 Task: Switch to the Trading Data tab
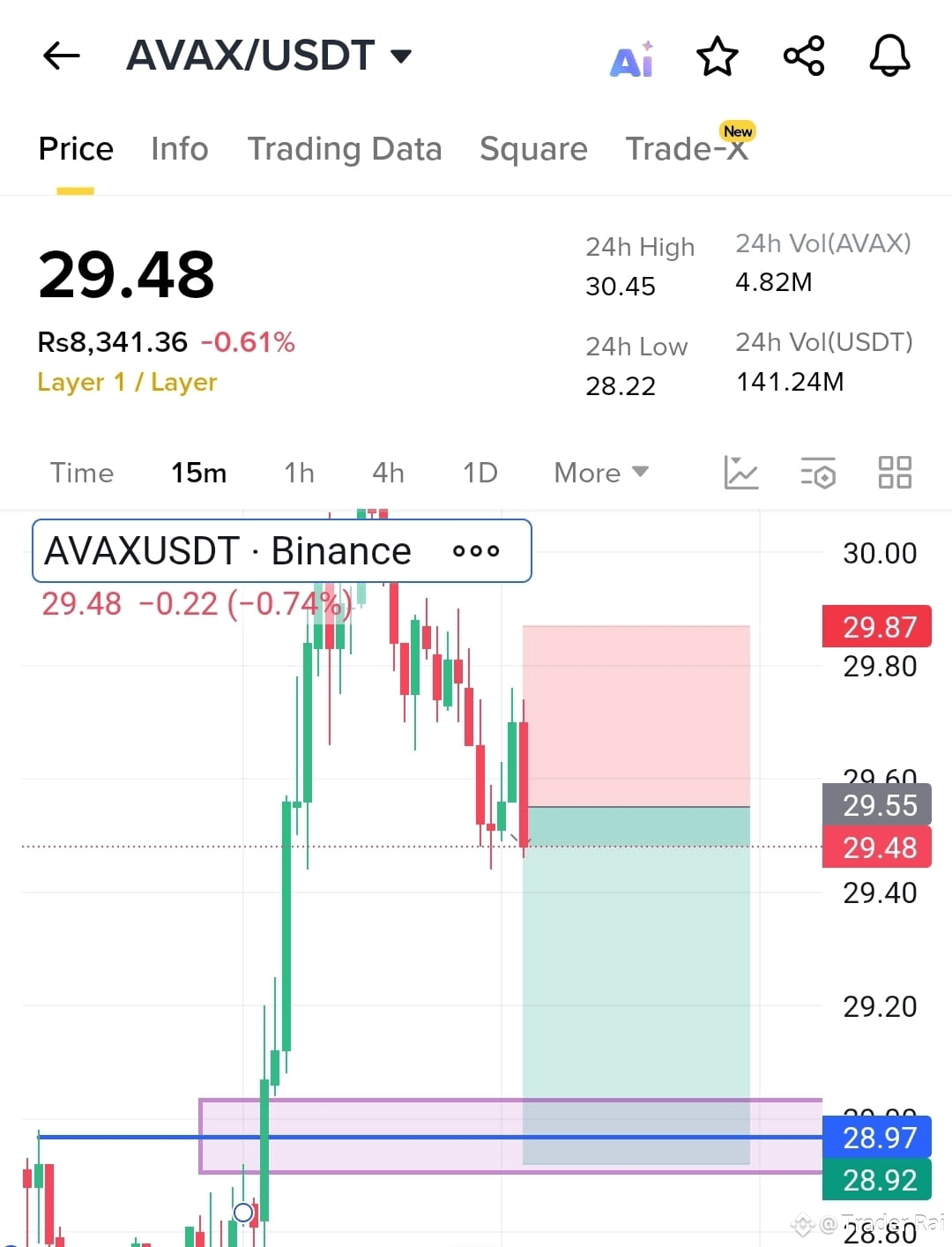pyautogui.click(x=345, y=148)
